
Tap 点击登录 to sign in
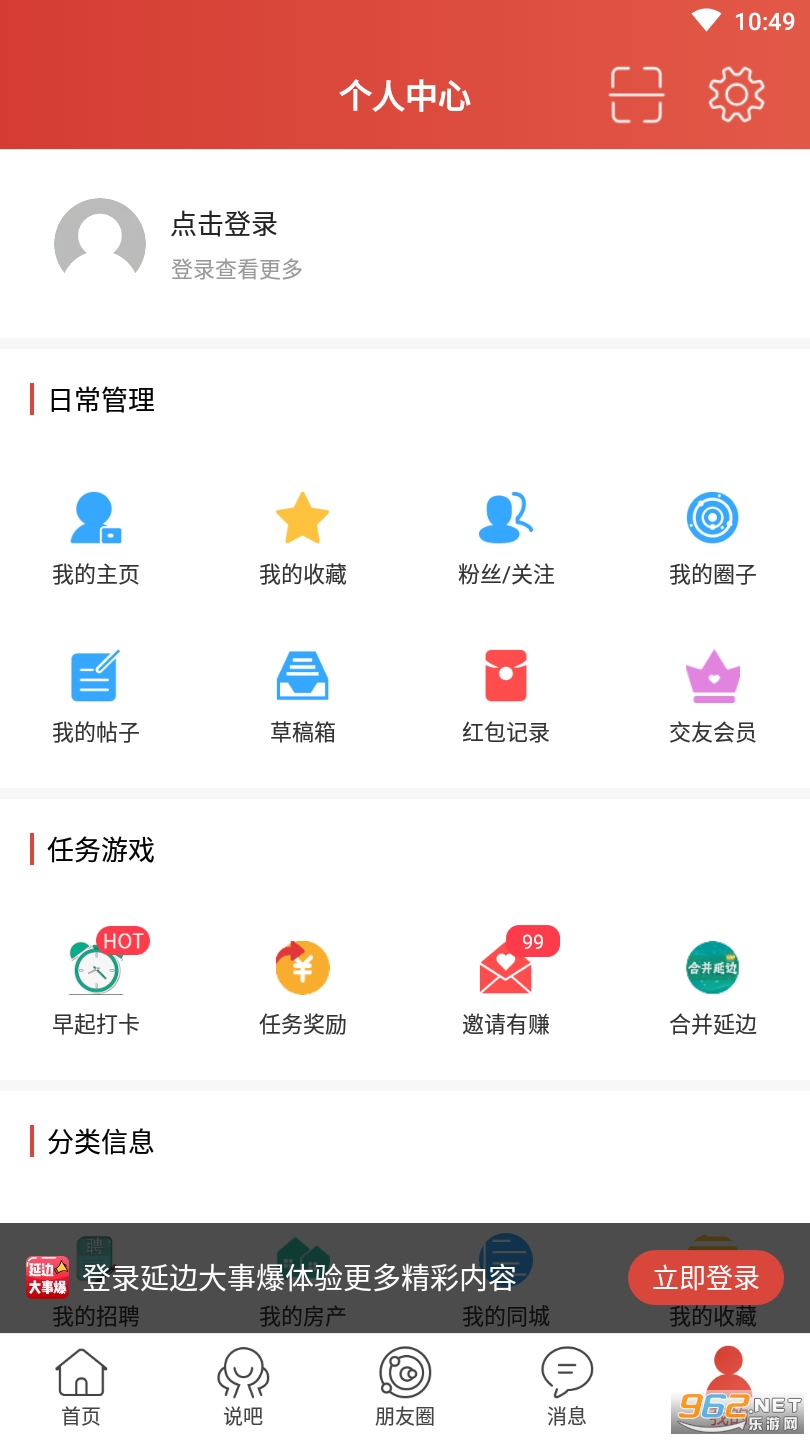tap(224, 224)
